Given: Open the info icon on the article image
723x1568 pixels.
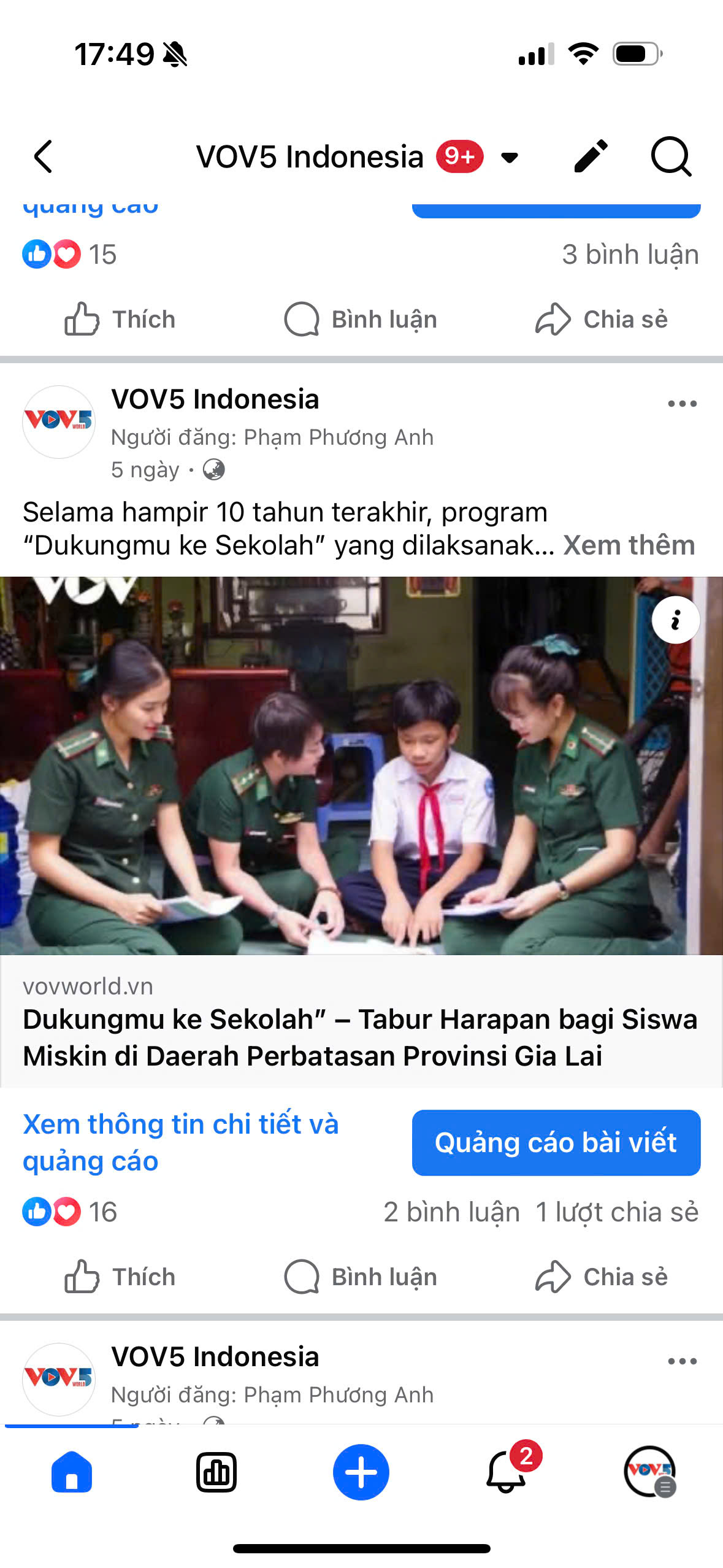Looking at the screenshot, I should tap(675, 620).
